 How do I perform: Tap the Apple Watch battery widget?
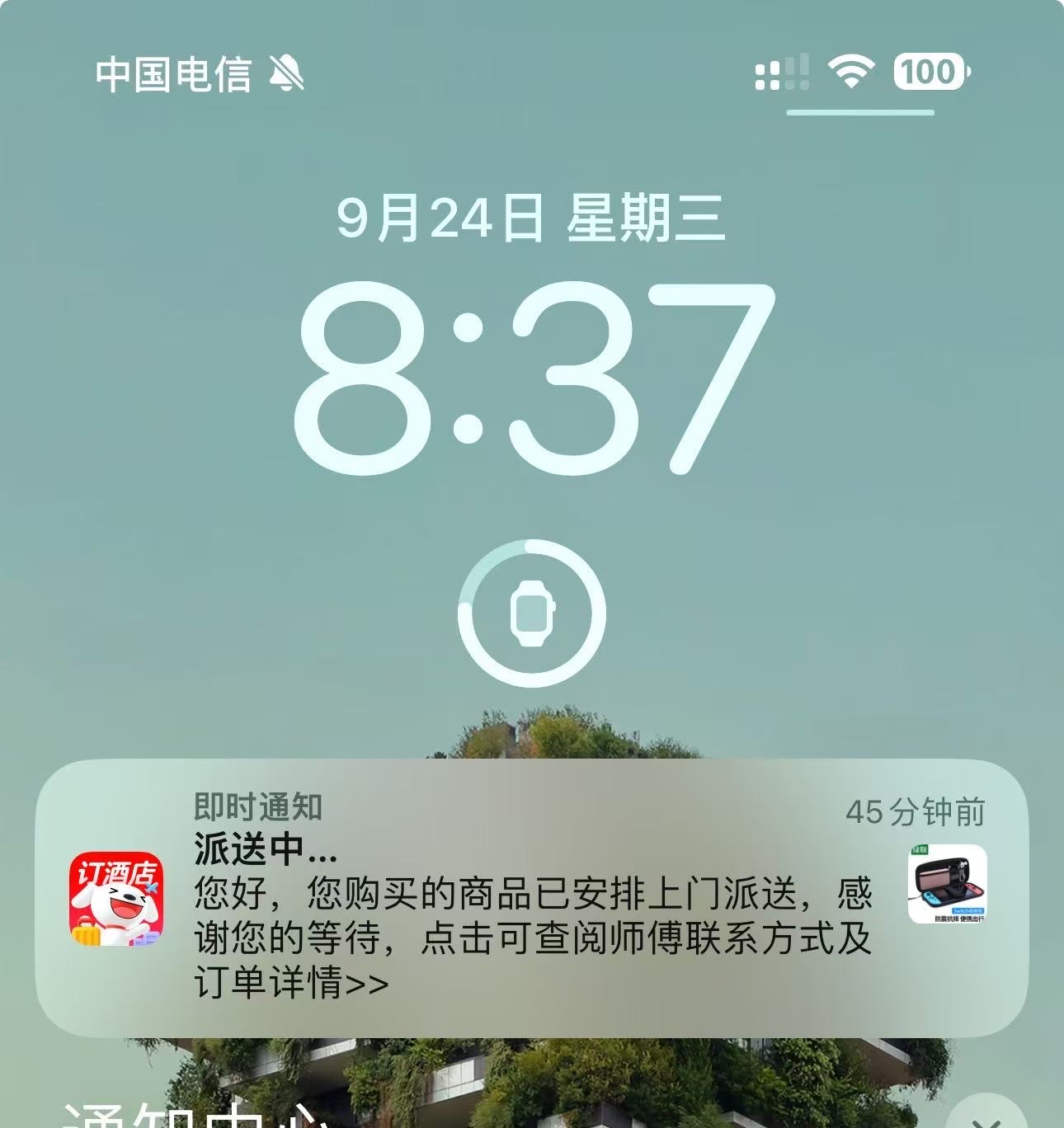coord(532,613)
